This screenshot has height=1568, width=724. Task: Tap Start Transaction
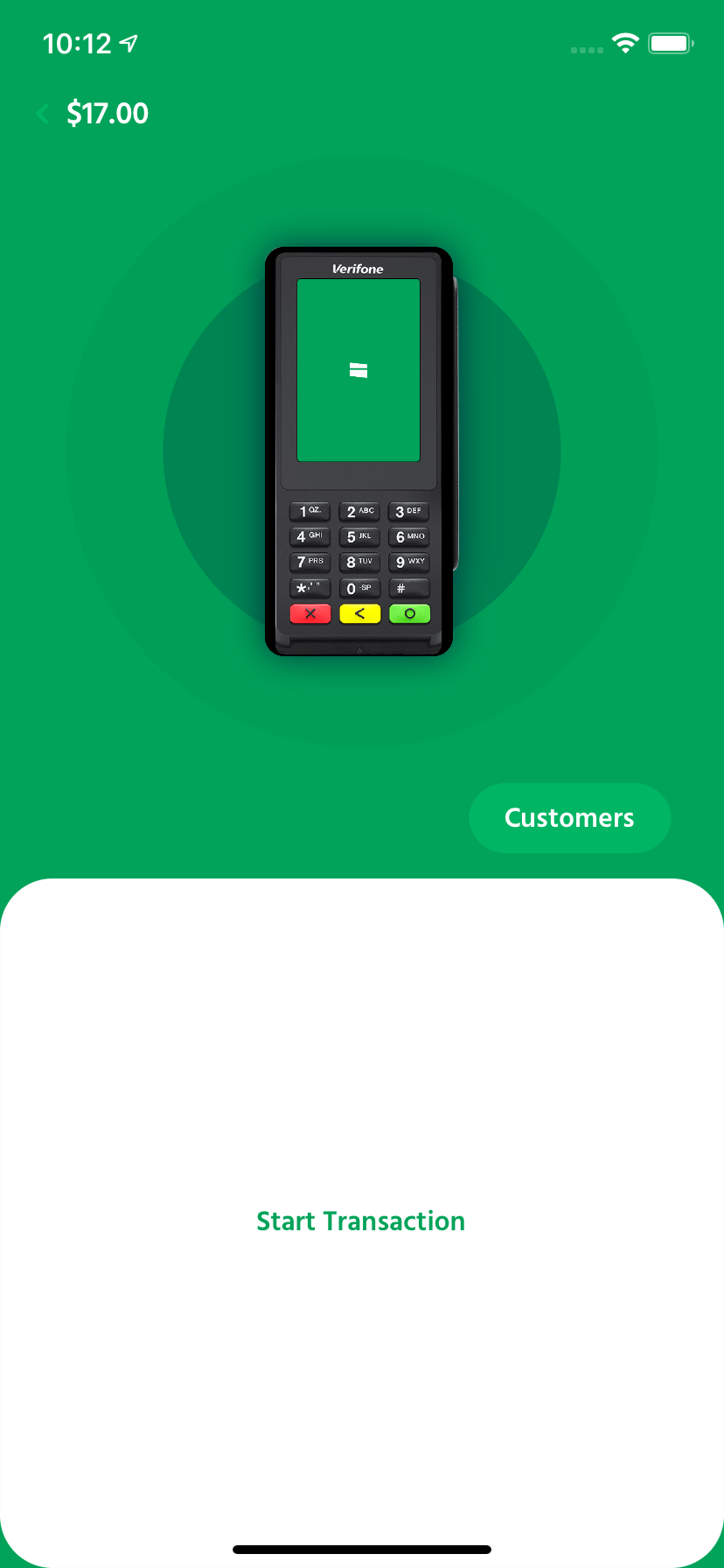[360, 1221]
